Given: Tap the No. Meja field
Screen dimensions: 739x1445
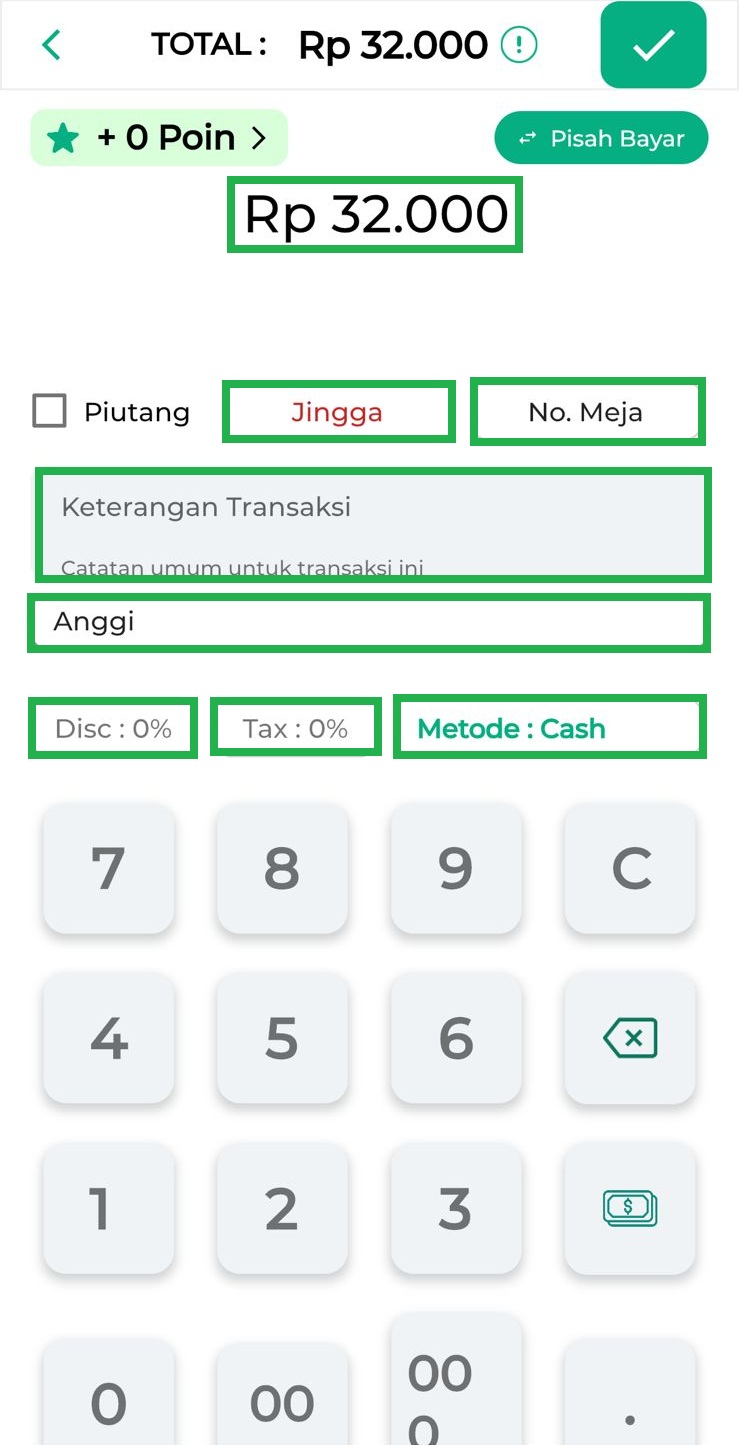Looking at the screenshot, I should click(x=587, y=411).
